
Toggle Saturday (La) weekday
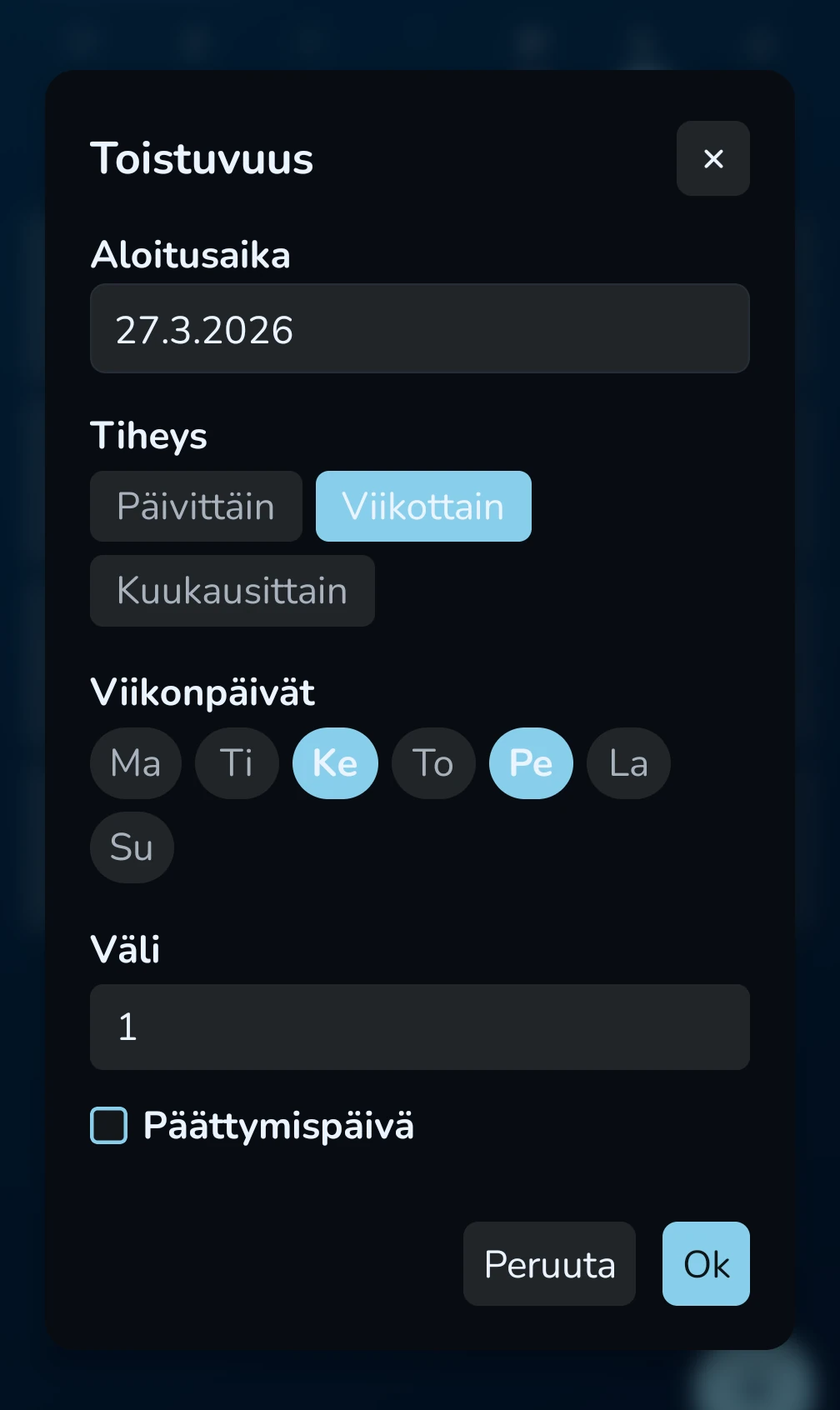click(x=627, y=762)
